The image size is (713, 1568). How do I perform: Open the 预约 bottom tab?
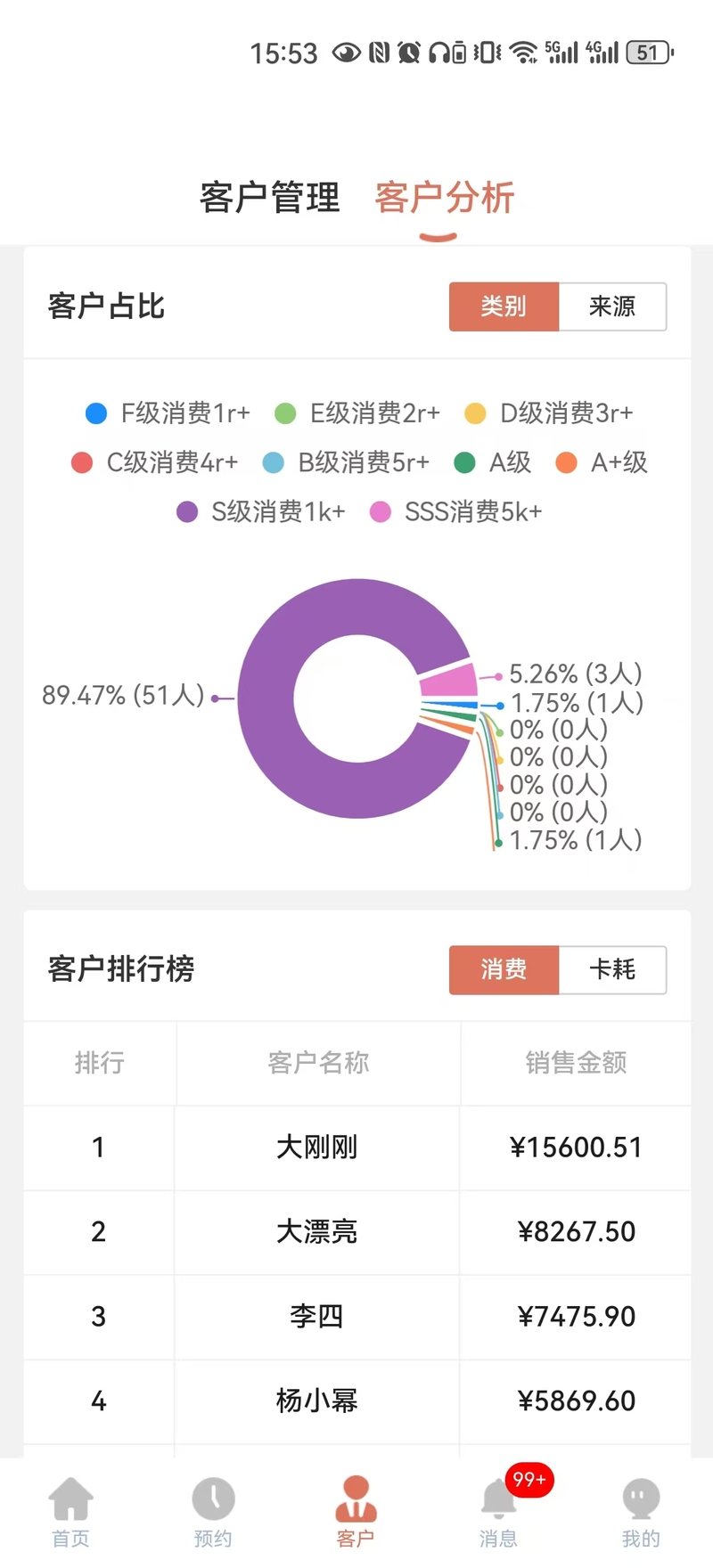click(213, 1513)
